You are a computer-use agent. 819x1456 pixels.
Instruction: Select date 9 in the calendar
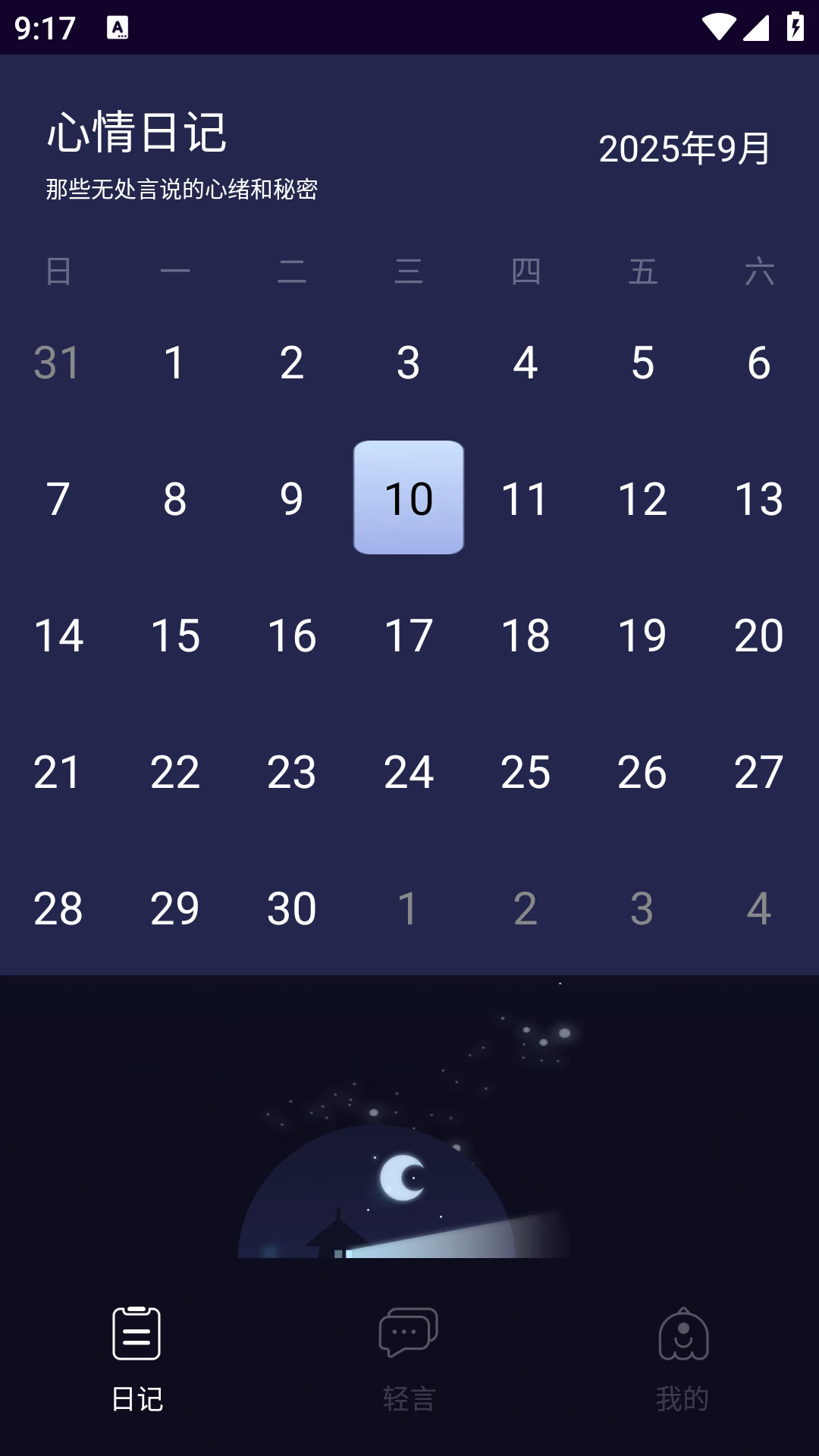[292, 499]
